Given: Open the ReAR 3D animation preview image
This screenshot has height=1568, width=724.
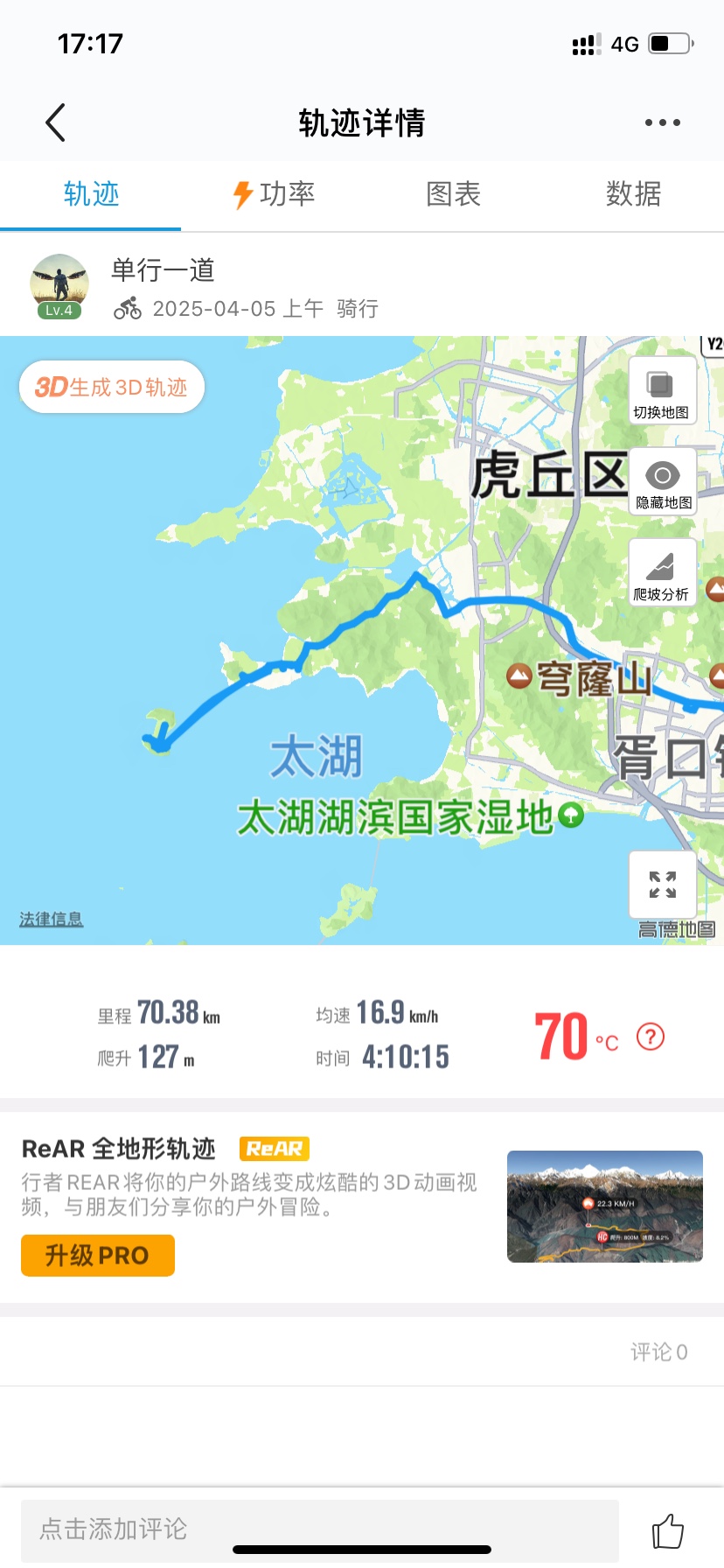Looking at the screenshot, I should point(605,1207).
